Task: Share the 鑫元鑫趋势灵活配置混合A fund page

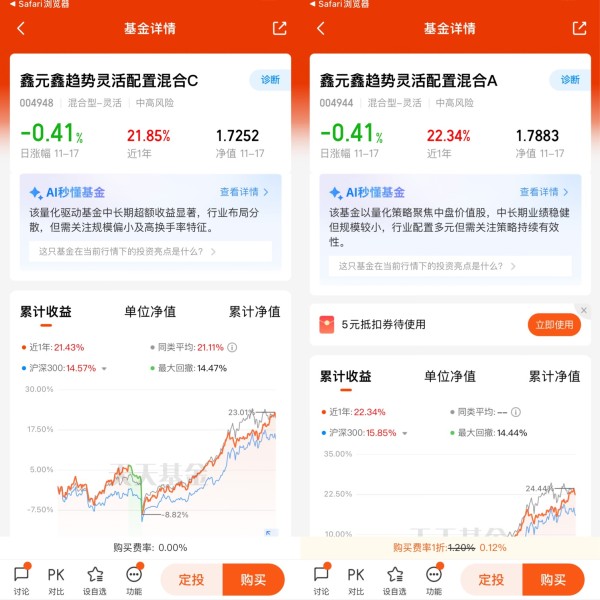Action: point(579,29)
